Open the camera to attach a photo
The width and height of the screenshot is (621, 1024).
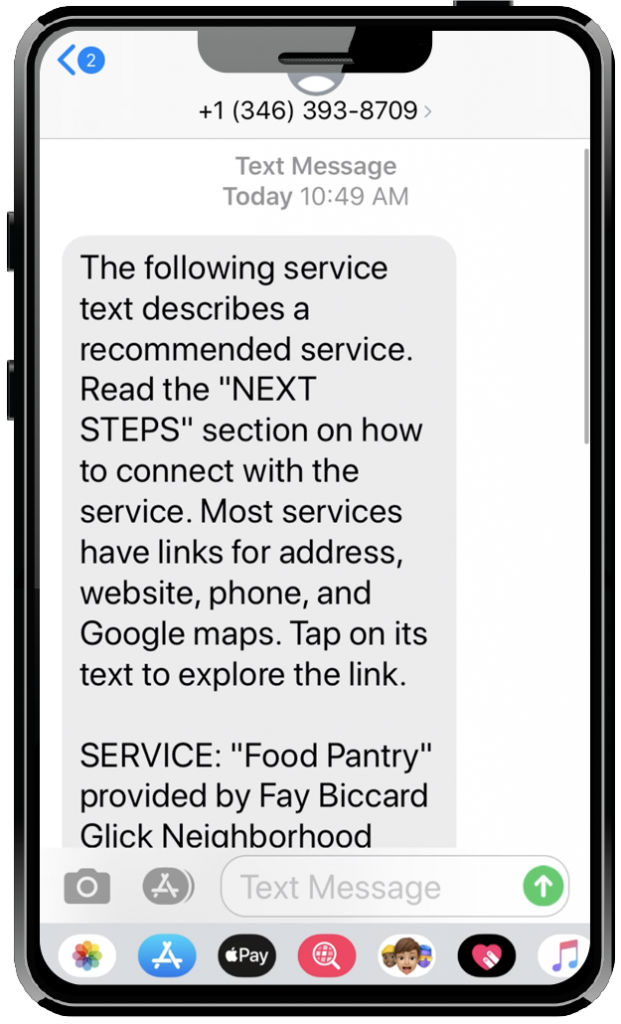click(x=87, y=886)
